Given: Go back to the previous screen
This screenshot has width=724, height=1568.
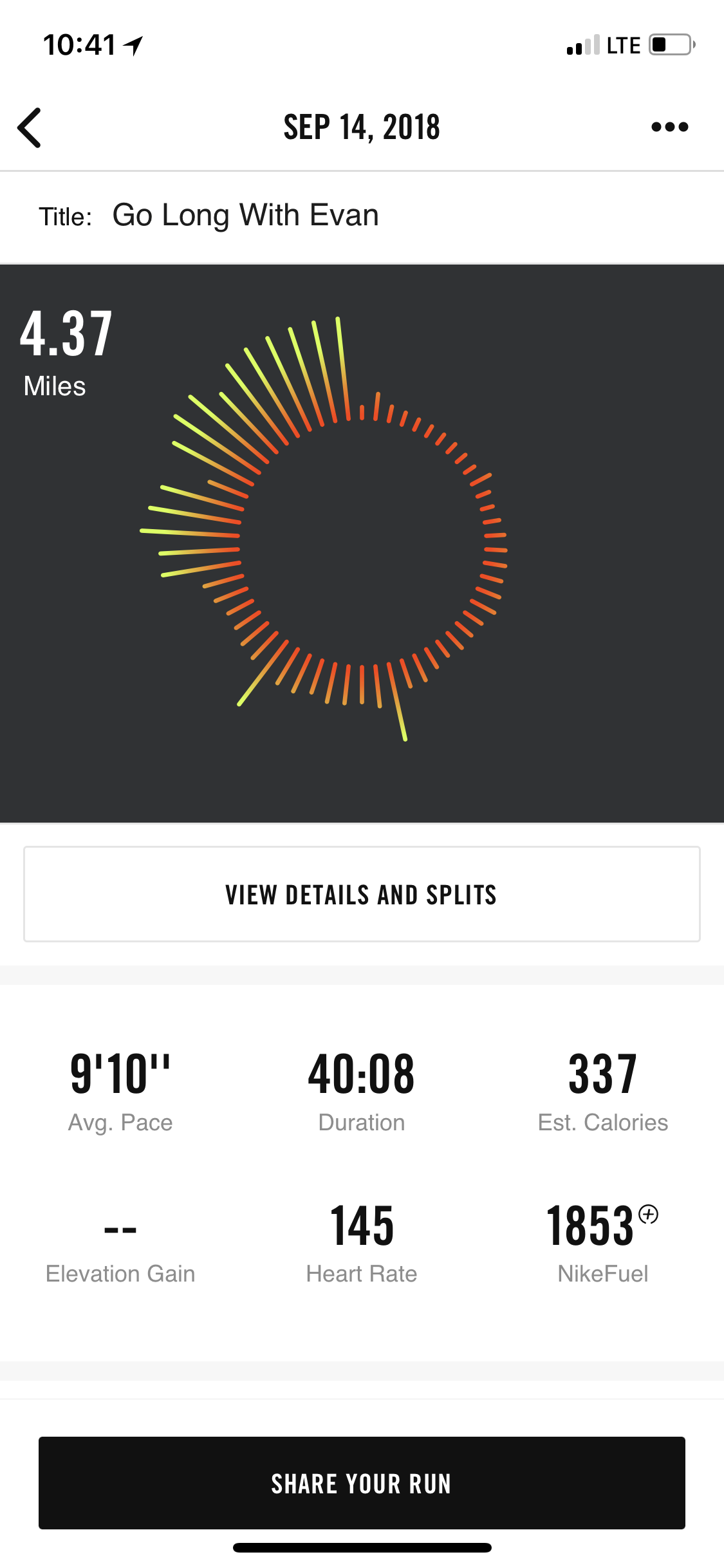Looking at the screenshot, I should point(30,127).
